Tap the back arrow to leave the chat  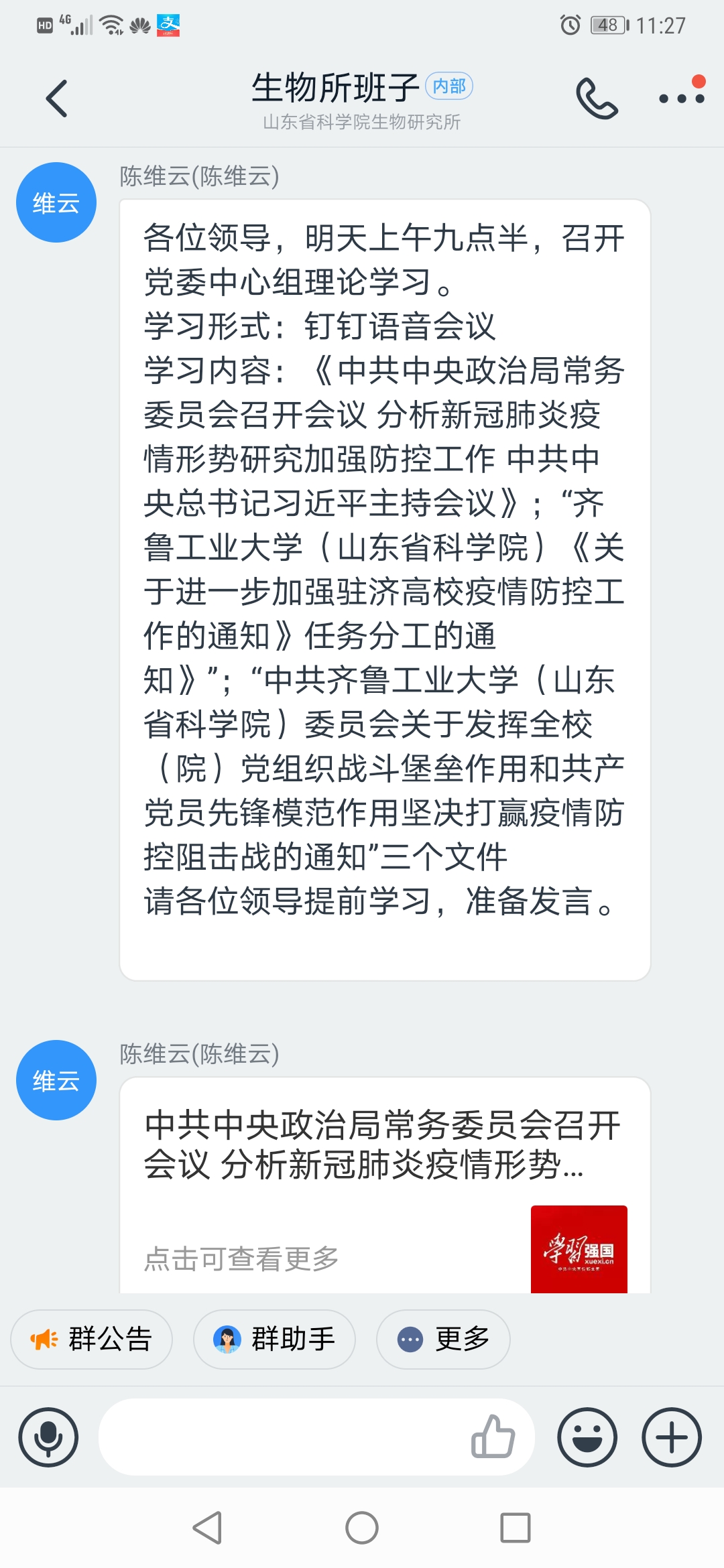[55, 98]
